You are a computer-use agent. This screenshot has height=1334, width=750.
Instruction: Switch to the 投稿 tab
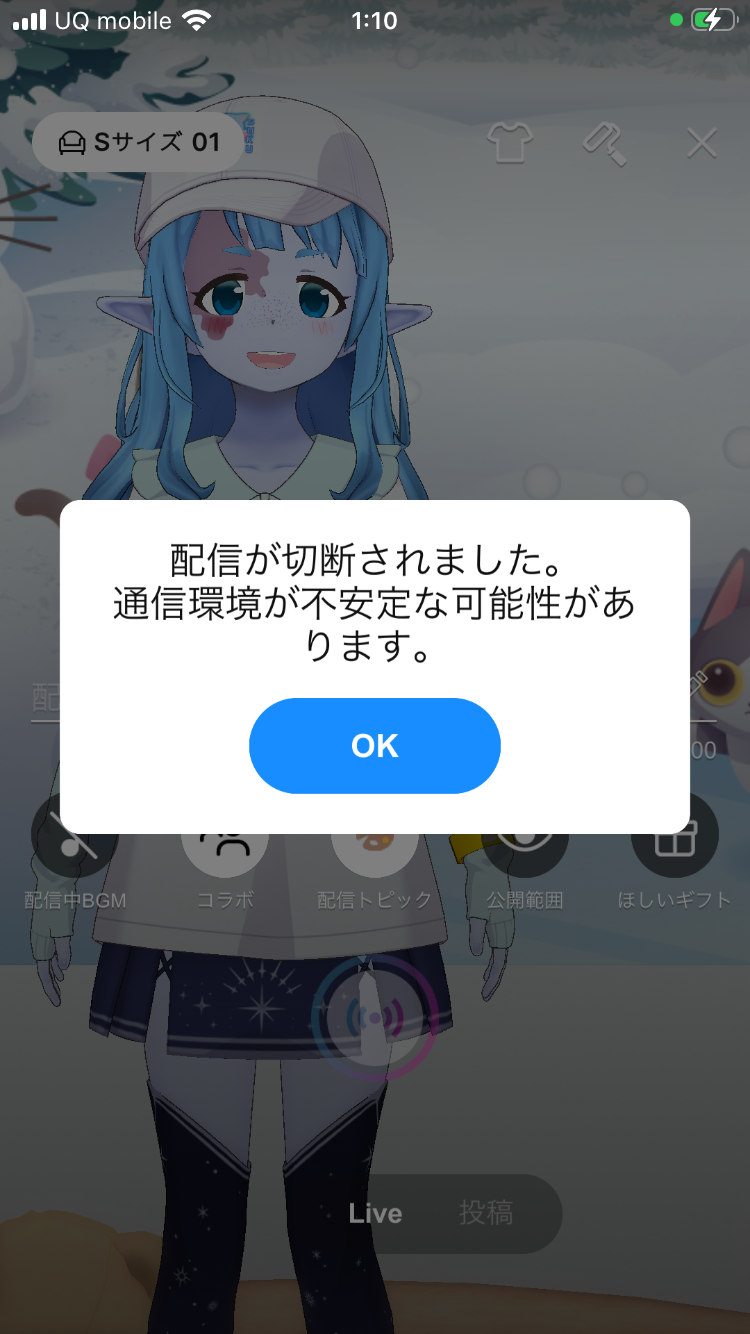click(x=486, y=1213)
